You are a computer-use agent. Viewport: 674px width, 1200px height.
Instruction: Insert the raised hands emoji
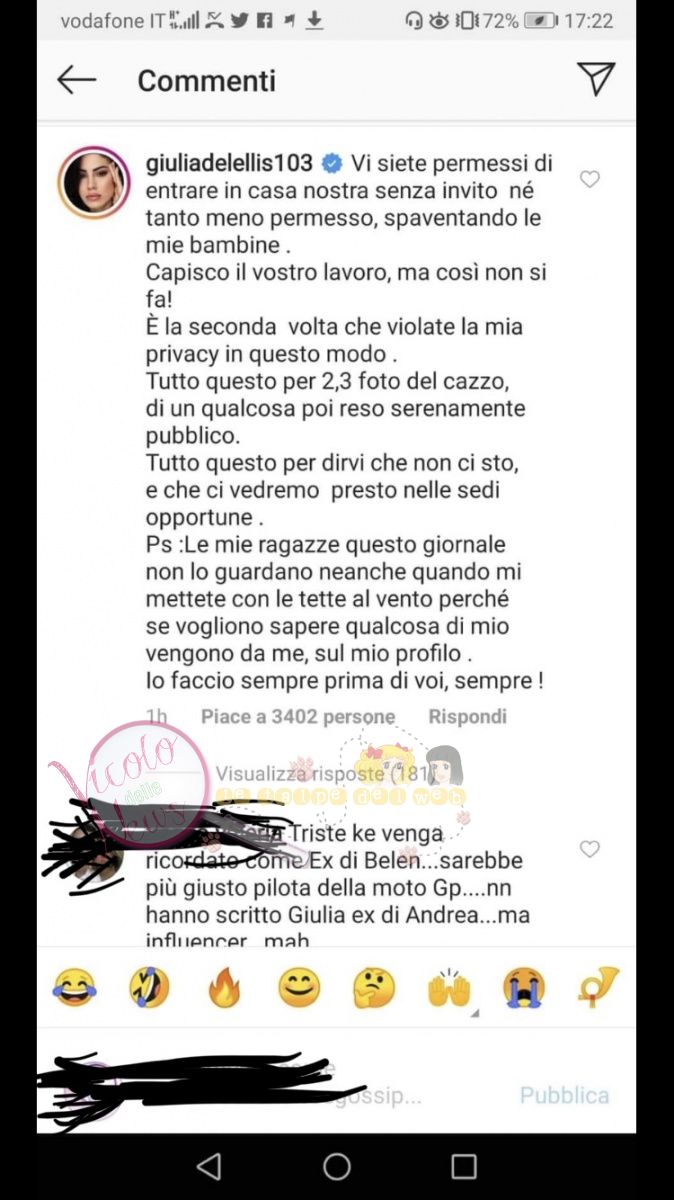pyautogui.click(x=449, y=988)
